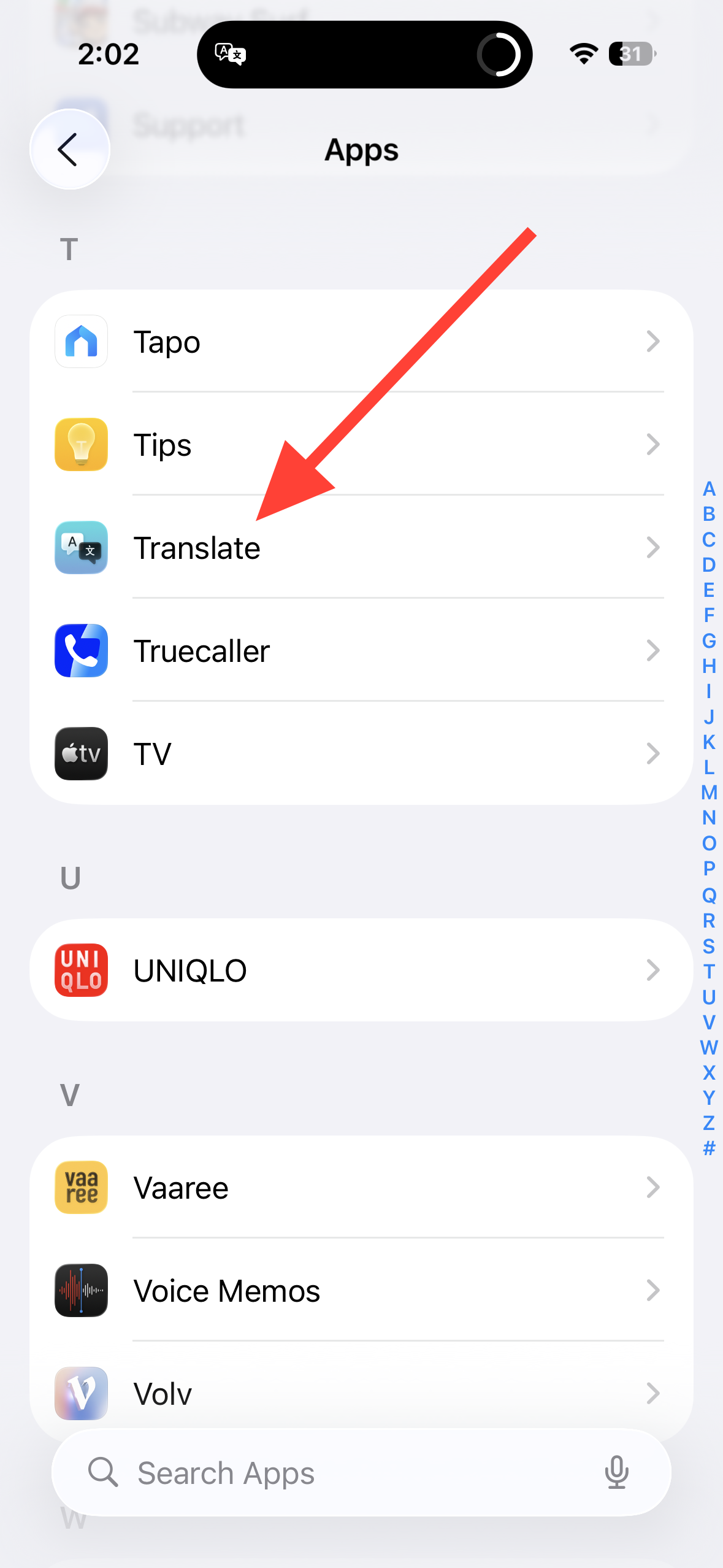Open Tips app settings
Viewport: 723px width, 1568px height.
pos(361,445)
